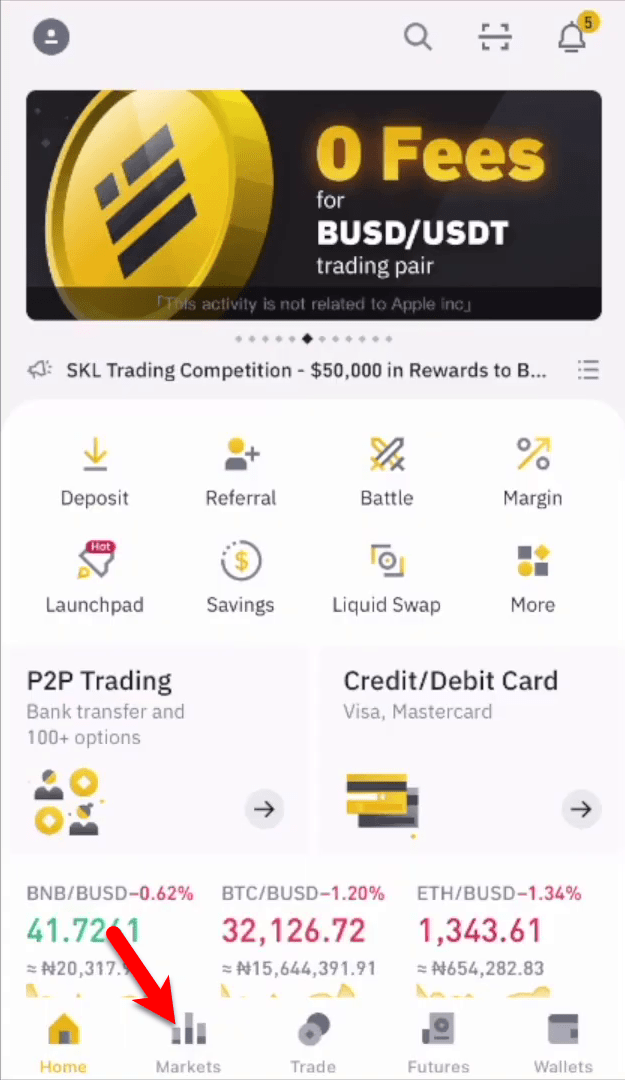Screen dimensions: 625x1080
Task: Launch the Battle feature
Action: 387,472
